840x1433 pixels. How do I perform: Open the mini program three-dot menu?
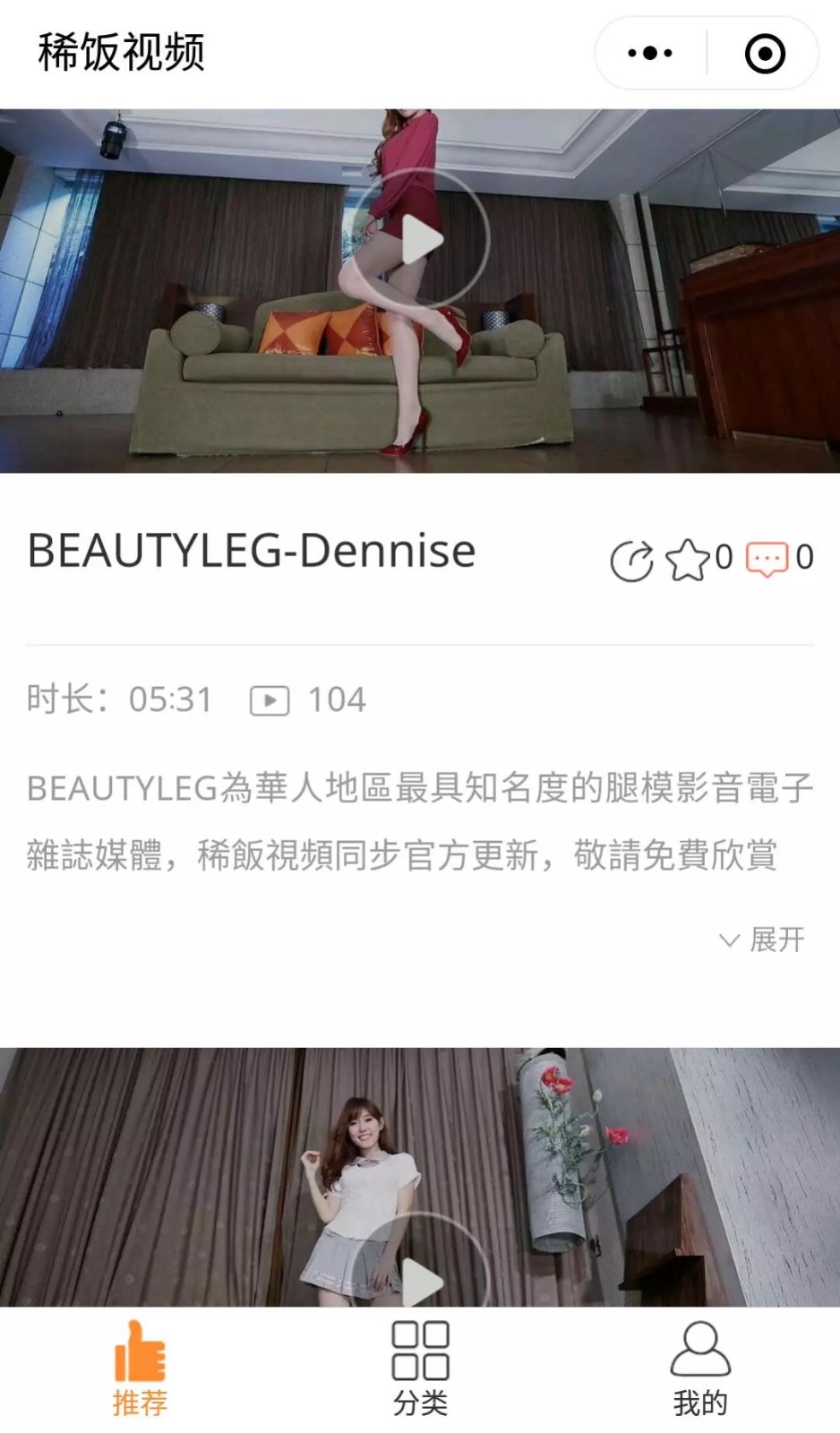click(x=650, y=54)
